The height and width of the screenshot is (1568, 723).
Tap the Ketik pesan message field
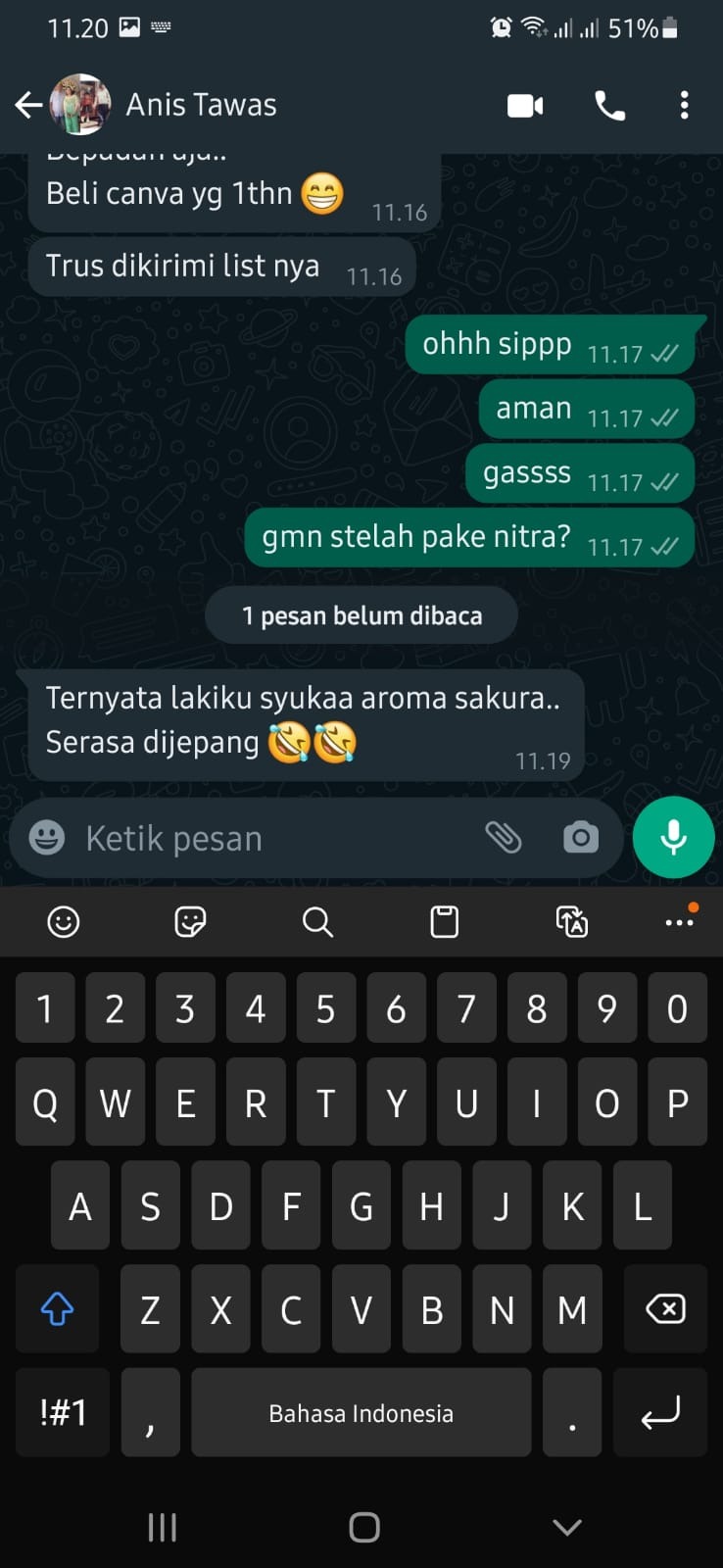coord(274,839)
